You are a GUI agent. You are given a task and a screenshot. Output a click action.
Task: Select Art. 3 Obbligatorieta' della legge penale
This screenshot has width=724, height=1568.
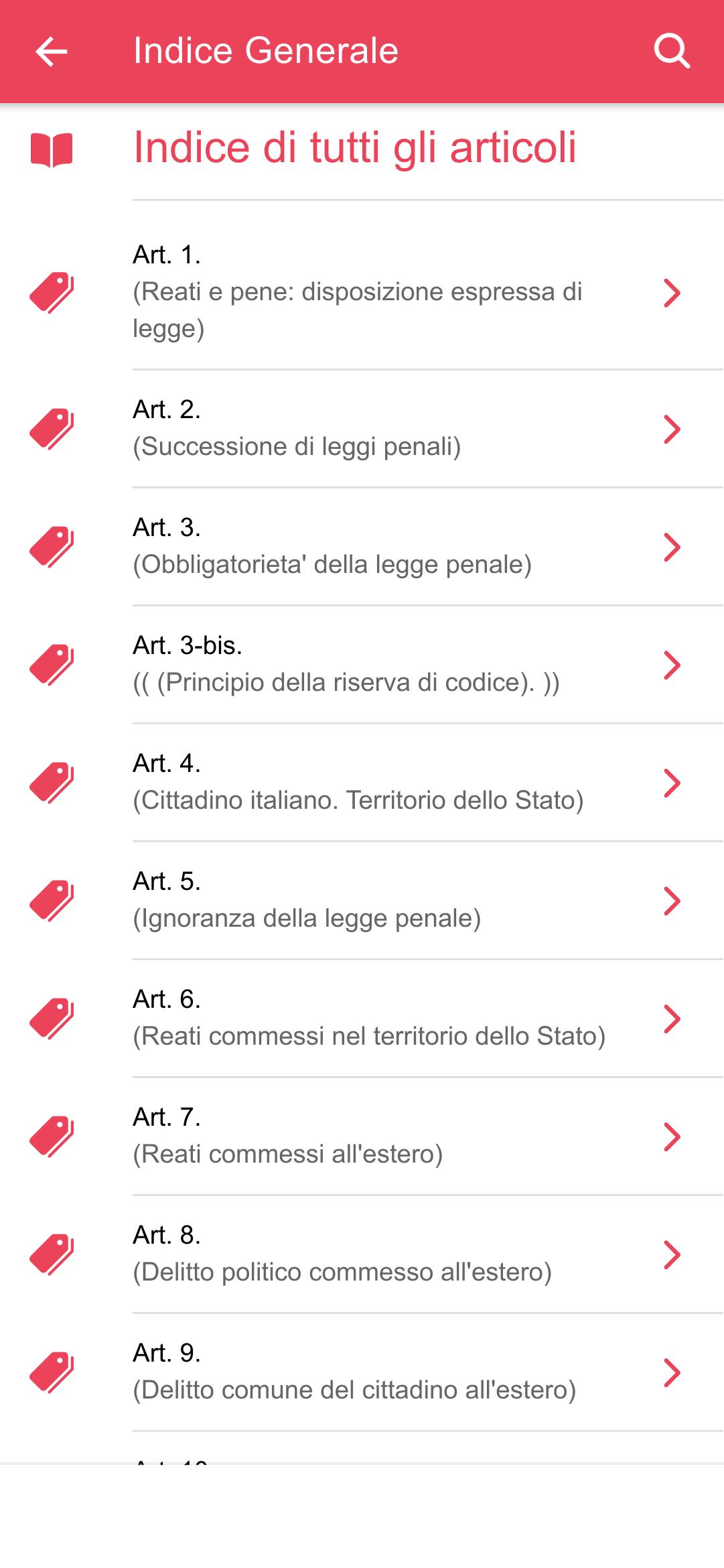click(x=375, y=547)
